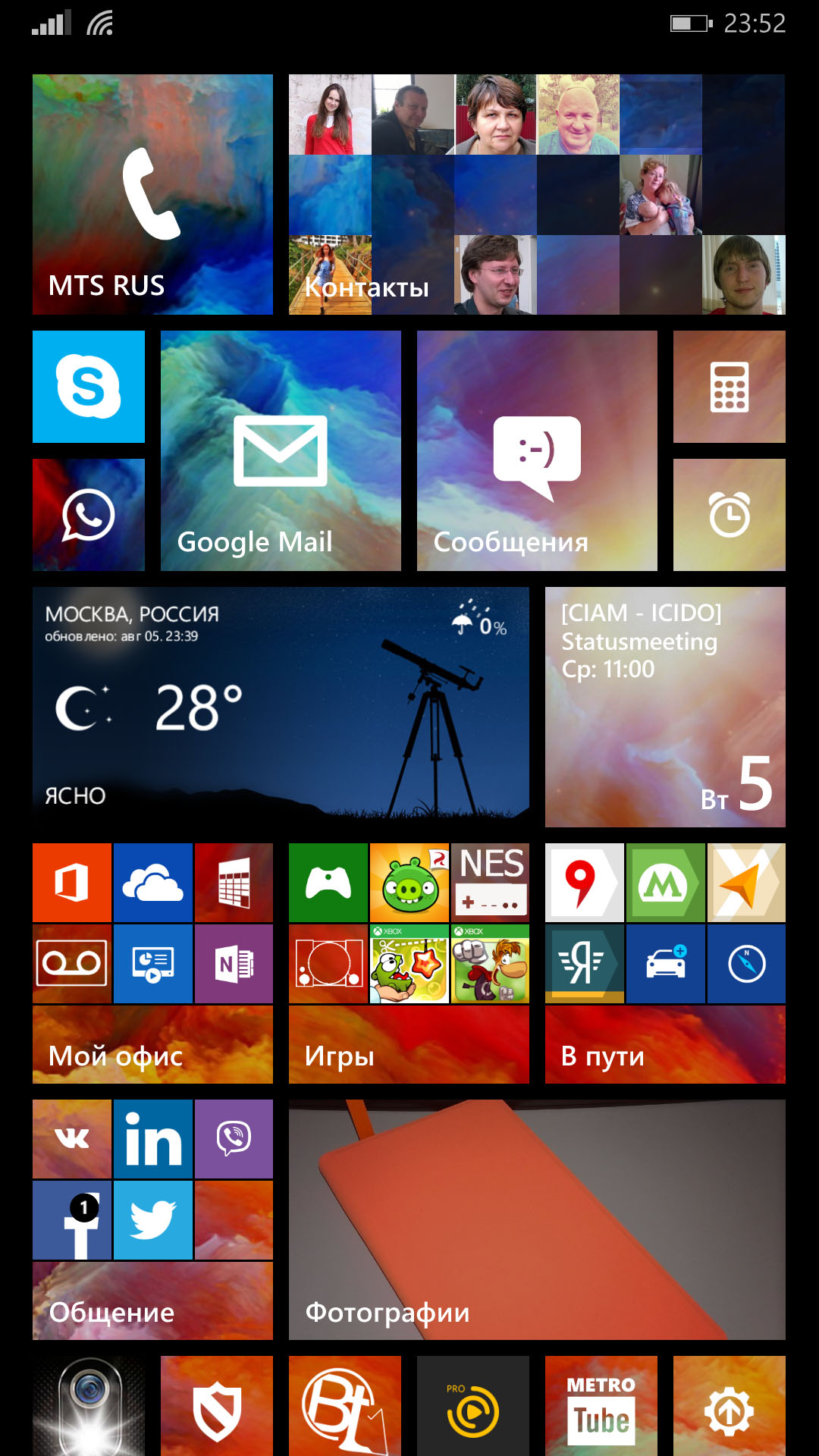The width and height of the screenshot is (819, 1456).
Task: Open the Фотографии photos tile
Action: pos(537,1219)
